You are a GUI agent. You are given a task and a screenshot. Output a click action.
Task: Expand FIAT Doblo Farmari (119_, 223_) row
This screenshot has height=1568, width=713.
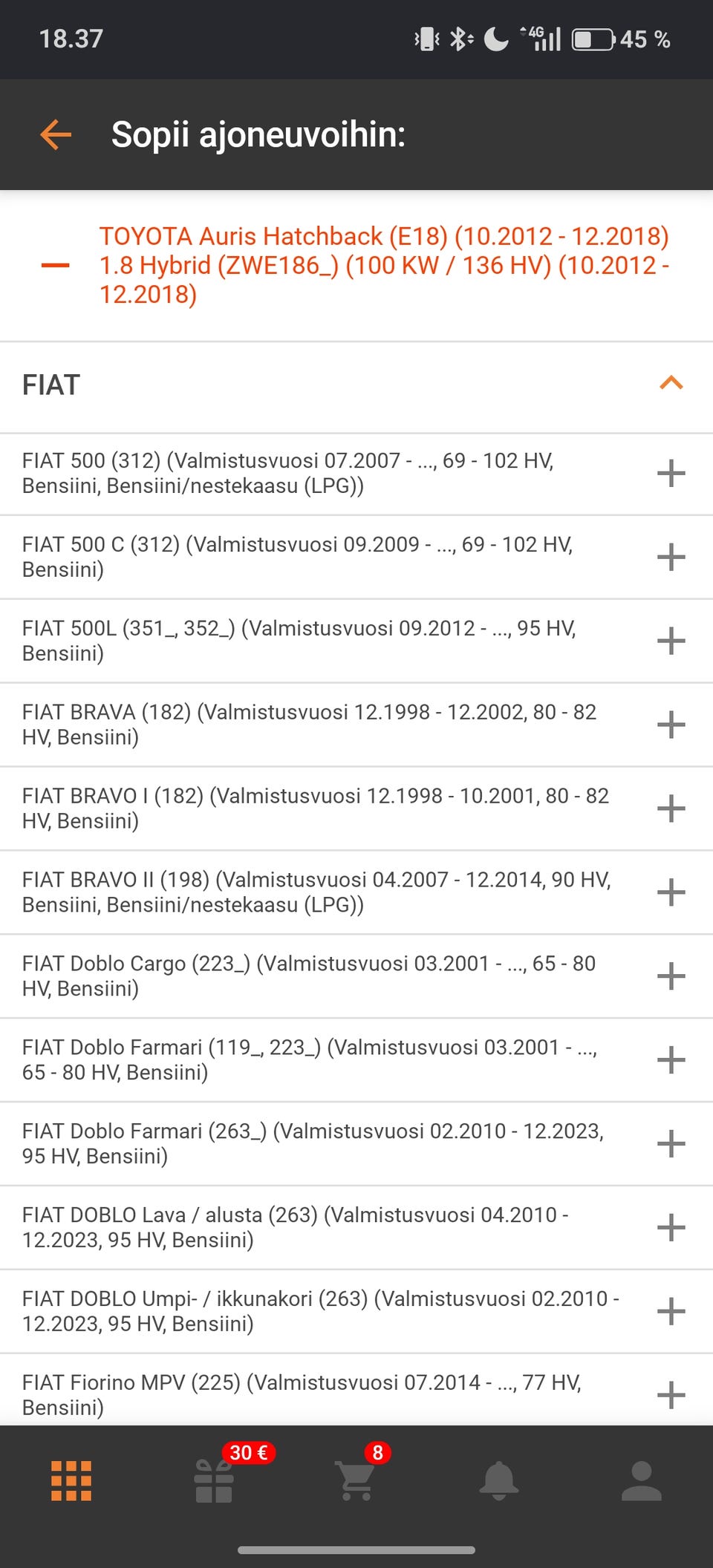(671, 1060)
